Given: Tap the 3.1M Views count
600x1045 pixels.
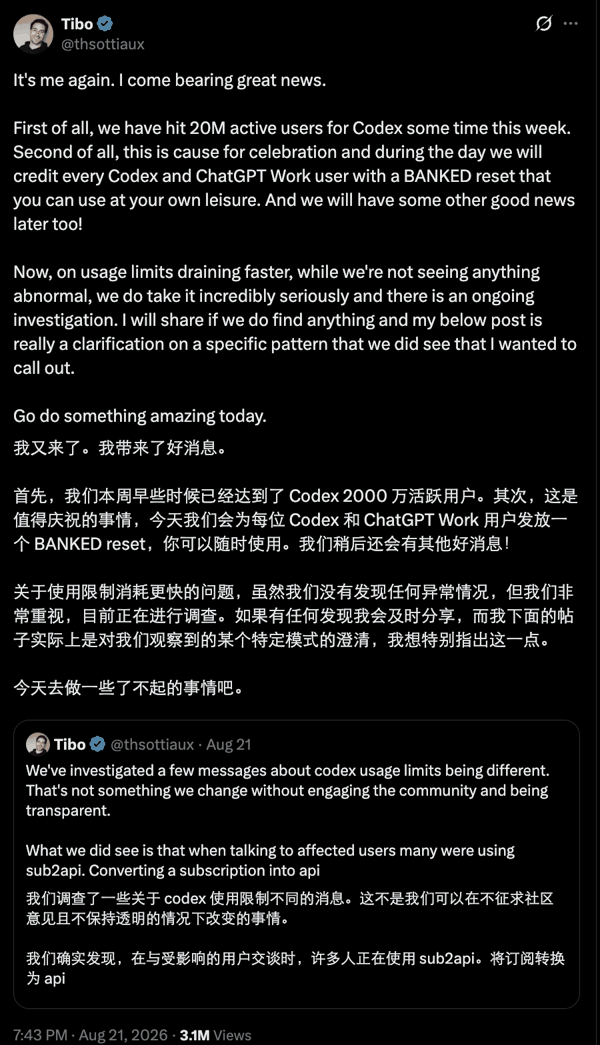Looking at the screenshot, I should (215, 1035).
